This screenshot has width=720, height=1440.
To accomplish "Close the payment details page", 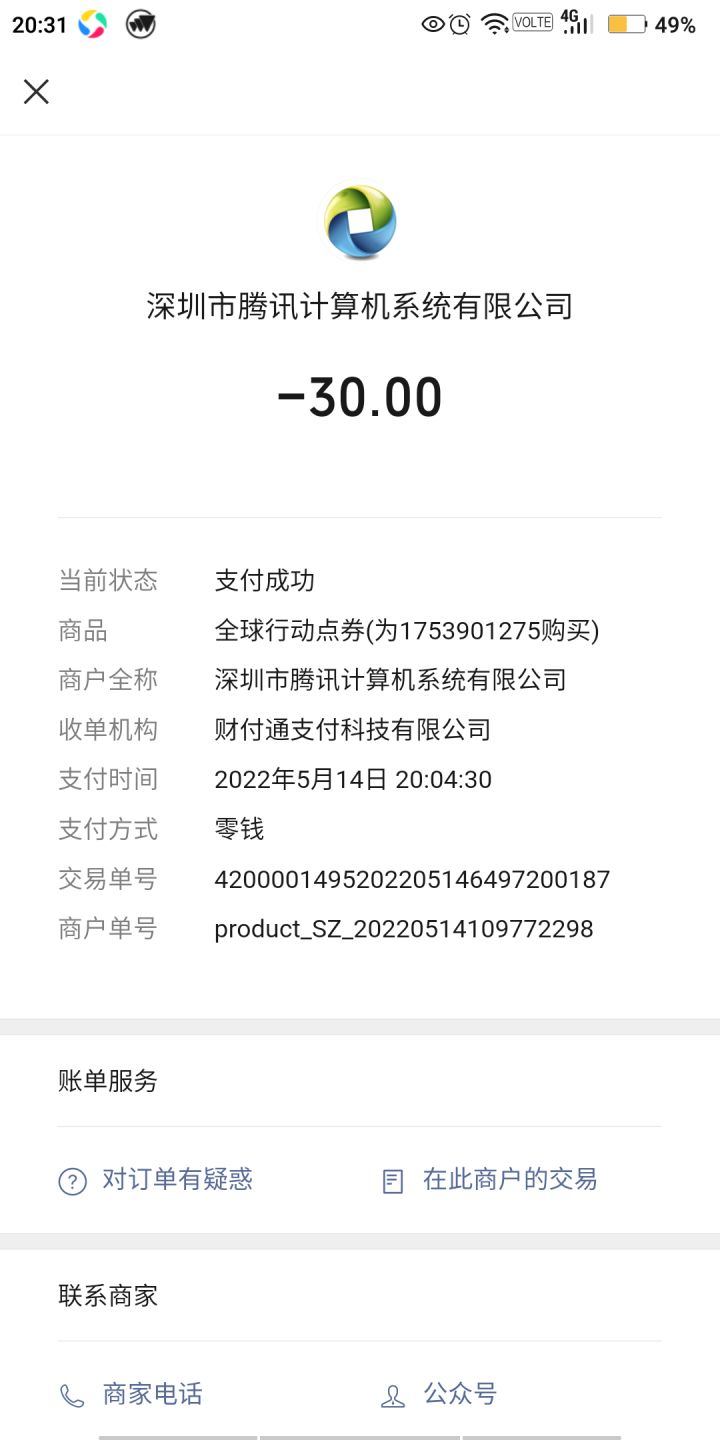I will tap(36, 92).
